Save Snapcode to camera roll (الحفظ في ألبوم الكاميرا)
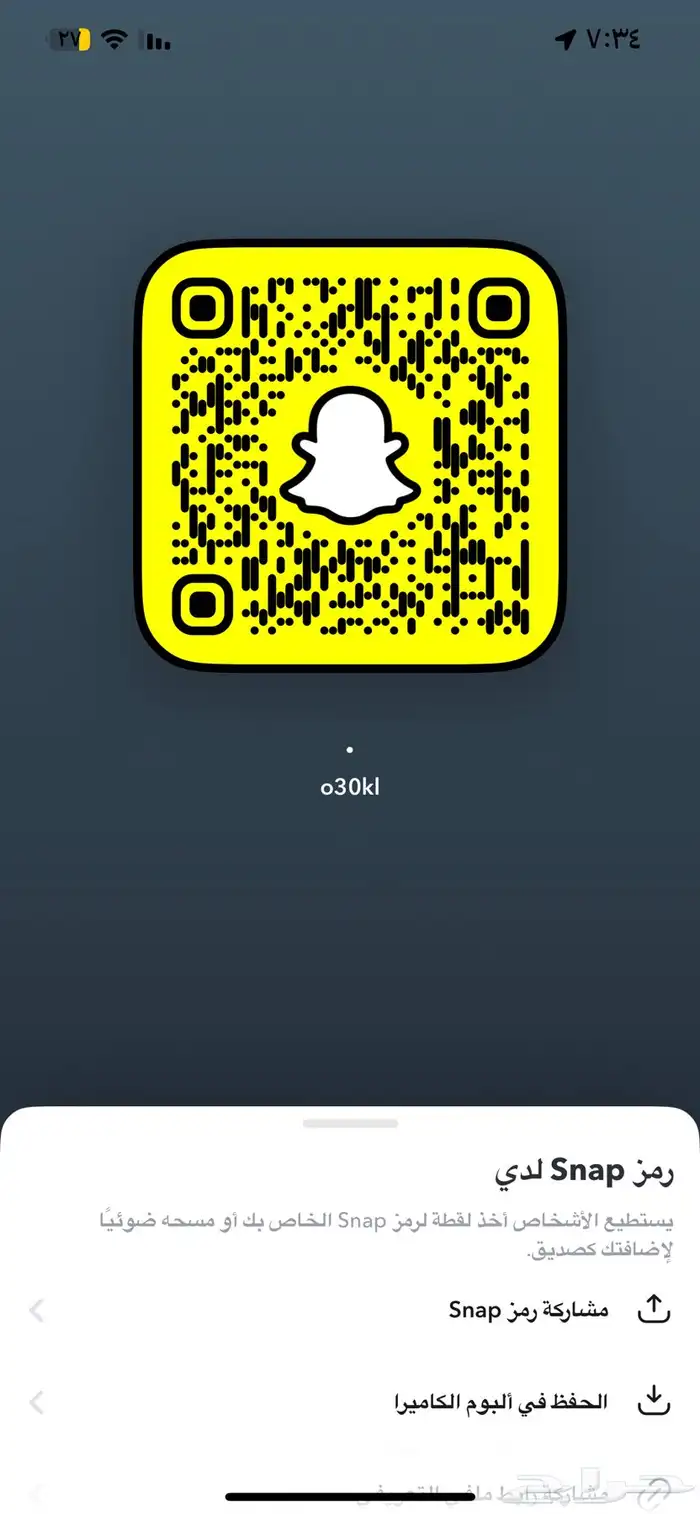This screenshot has width=700, height=1514. 500,1402
